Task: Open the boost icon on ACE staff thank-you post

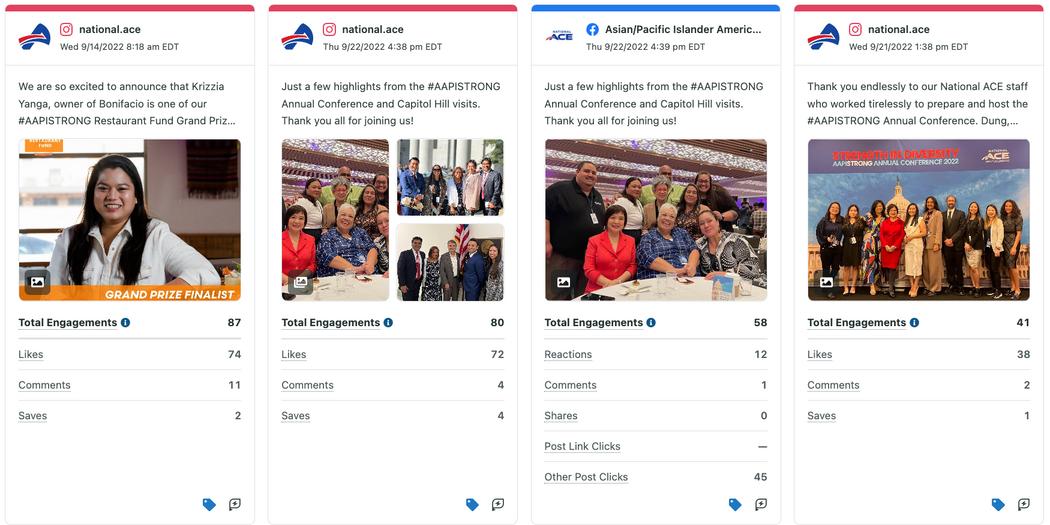Action: point(1024,504)
